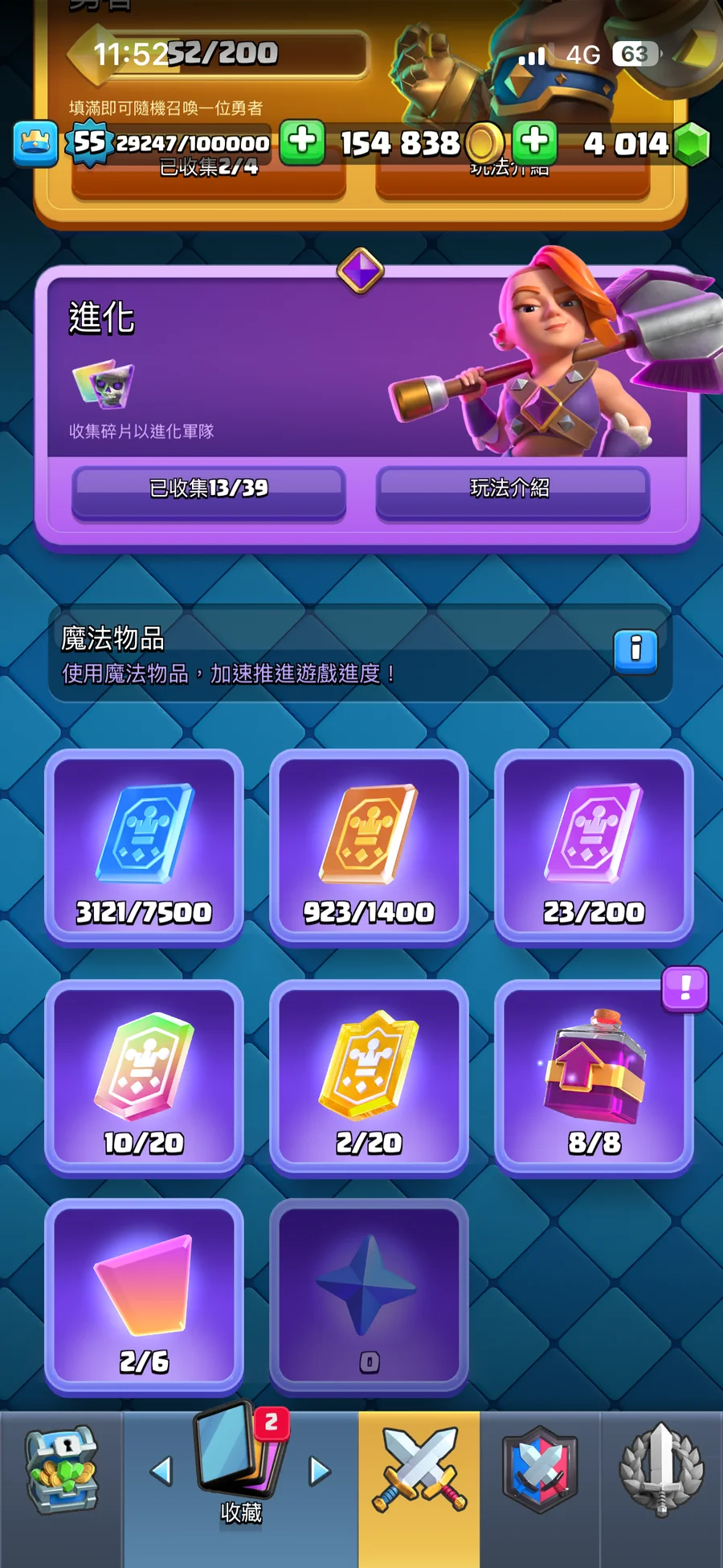Open evolution 玩法介紹 button
This screenshot has width=723, height=1568.
(513, 489)
